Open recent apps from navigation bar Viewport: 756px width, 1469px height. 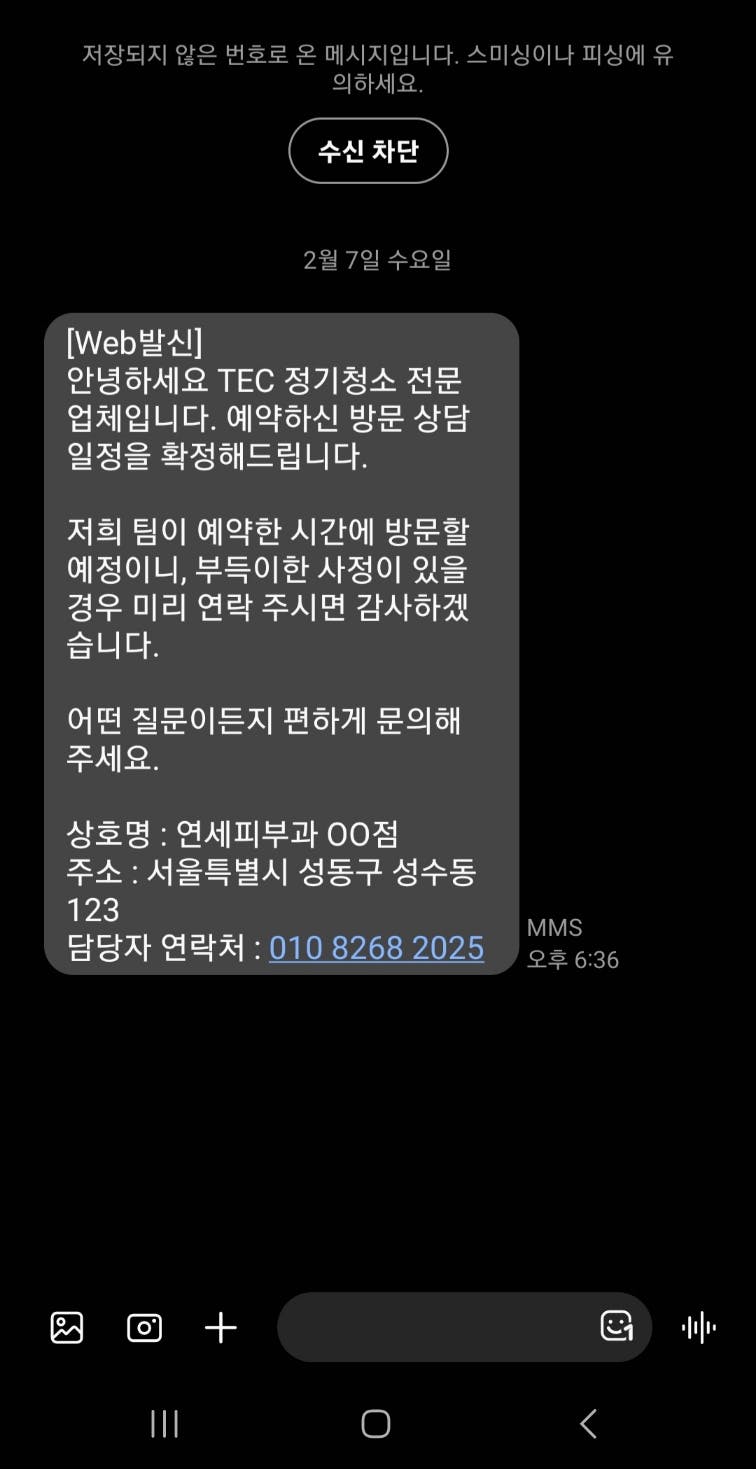click(x=164, y=1423)
